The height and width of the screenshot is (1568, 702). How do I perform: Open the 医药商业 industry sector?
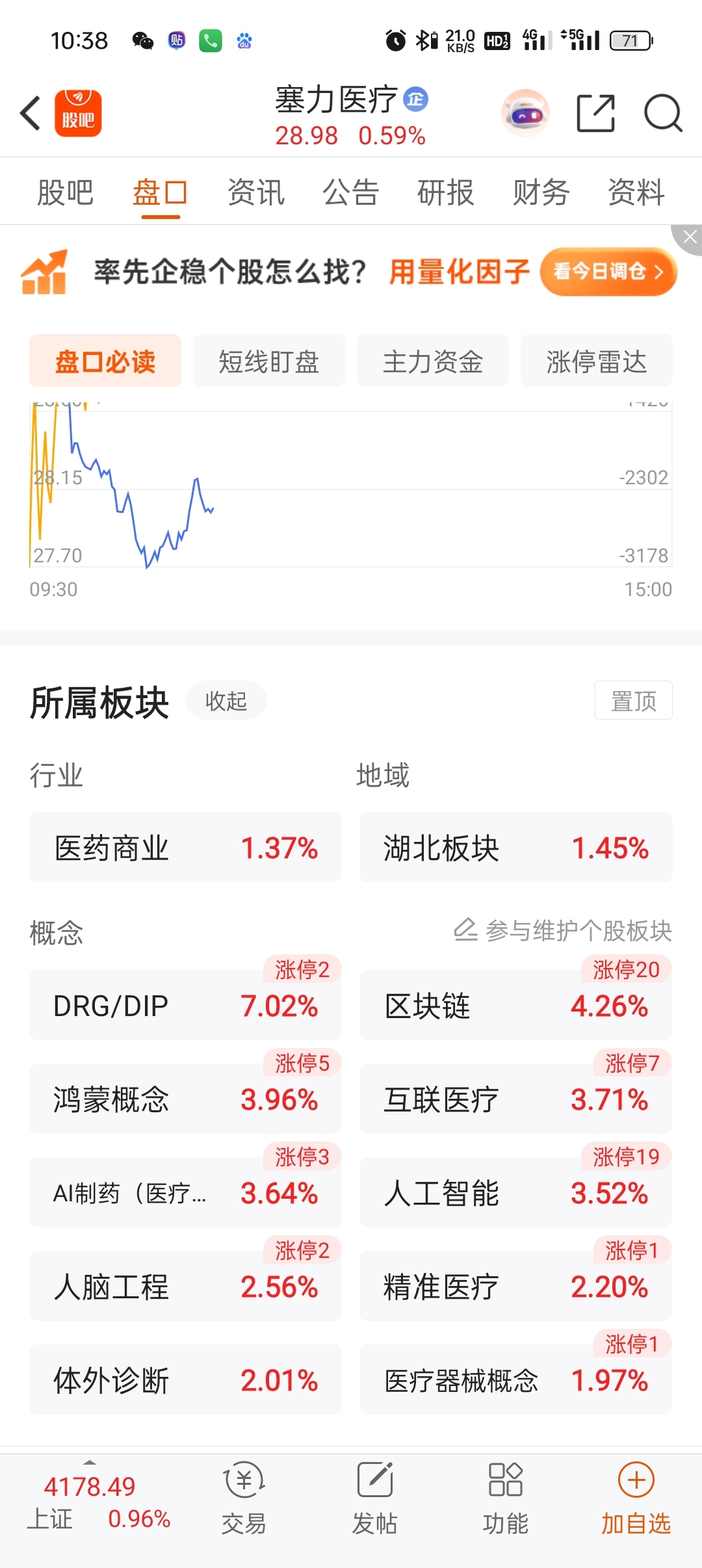click(185, 848)
